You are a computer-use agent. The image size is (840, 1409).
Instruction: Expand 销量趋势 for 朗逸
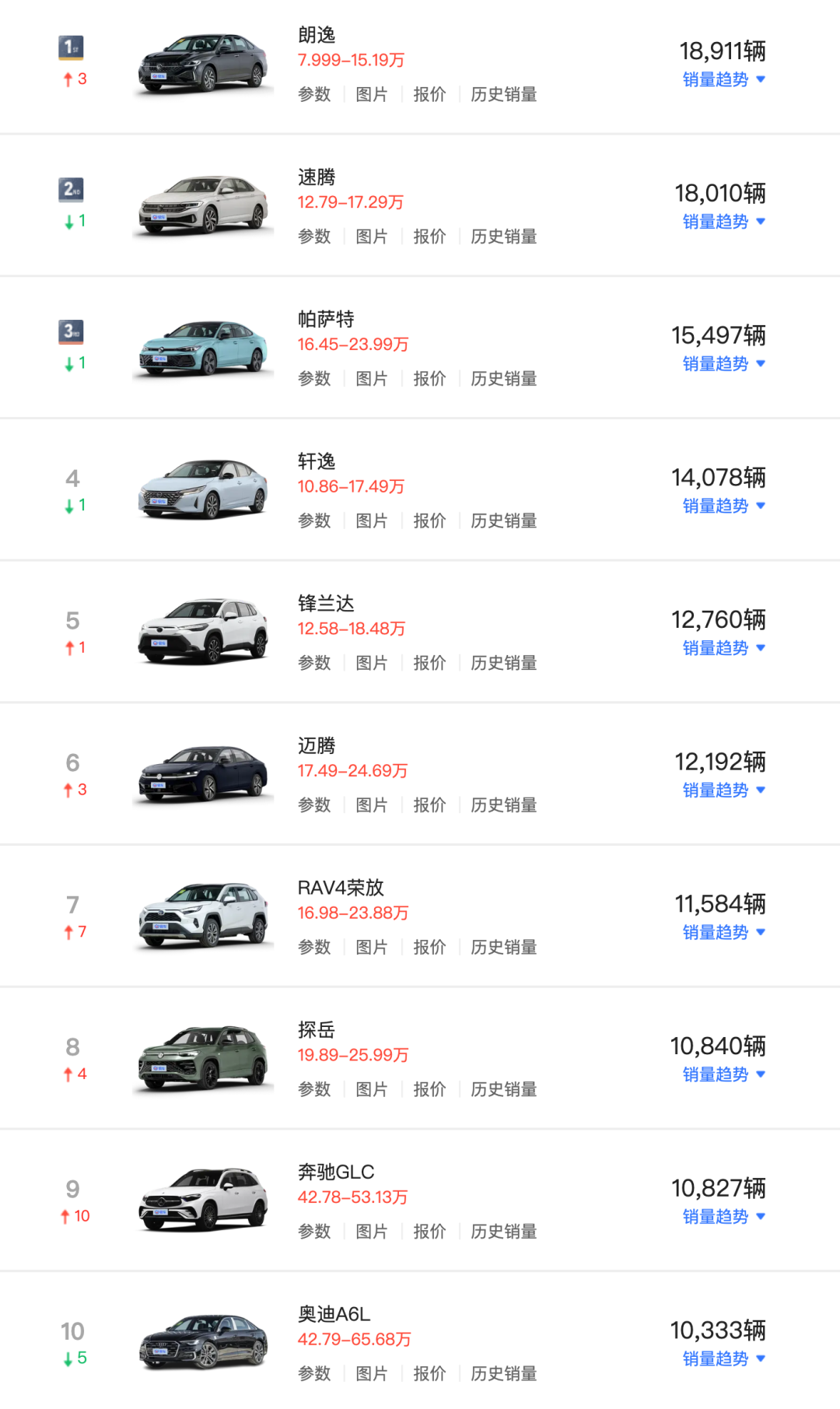(x=724, y=79)
